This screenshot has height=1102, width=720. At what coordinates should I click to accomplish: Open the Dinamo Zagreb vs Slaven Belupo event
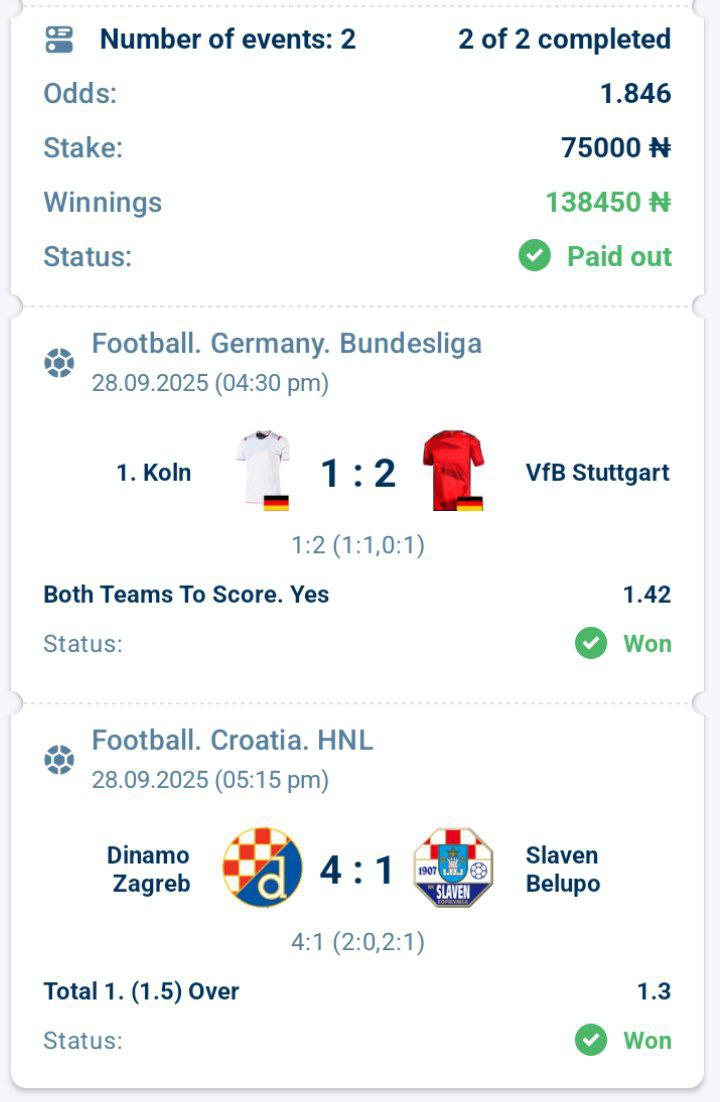[358, 869]
